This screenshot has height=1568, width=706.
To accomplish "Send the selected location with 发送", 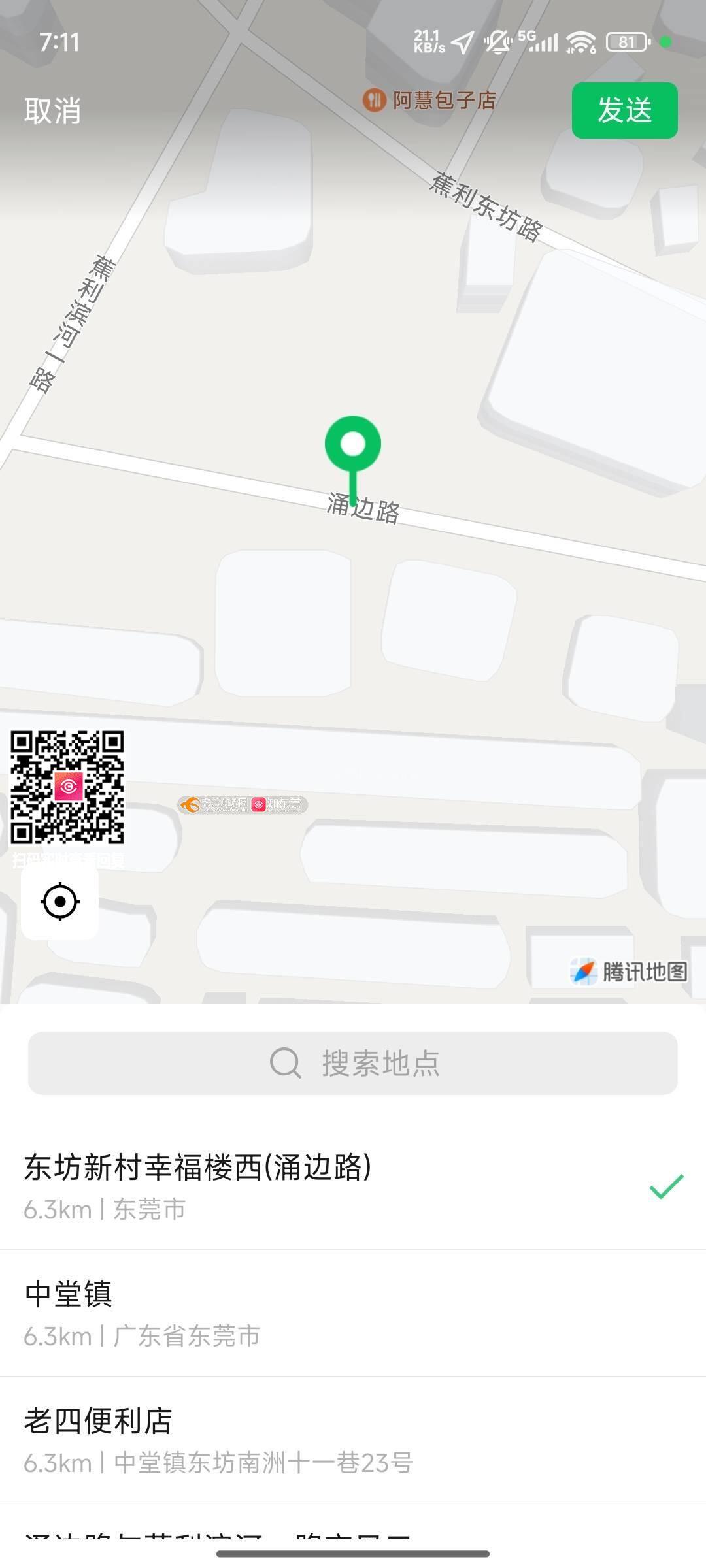I will pyautogui.click(x=624, y=110).
